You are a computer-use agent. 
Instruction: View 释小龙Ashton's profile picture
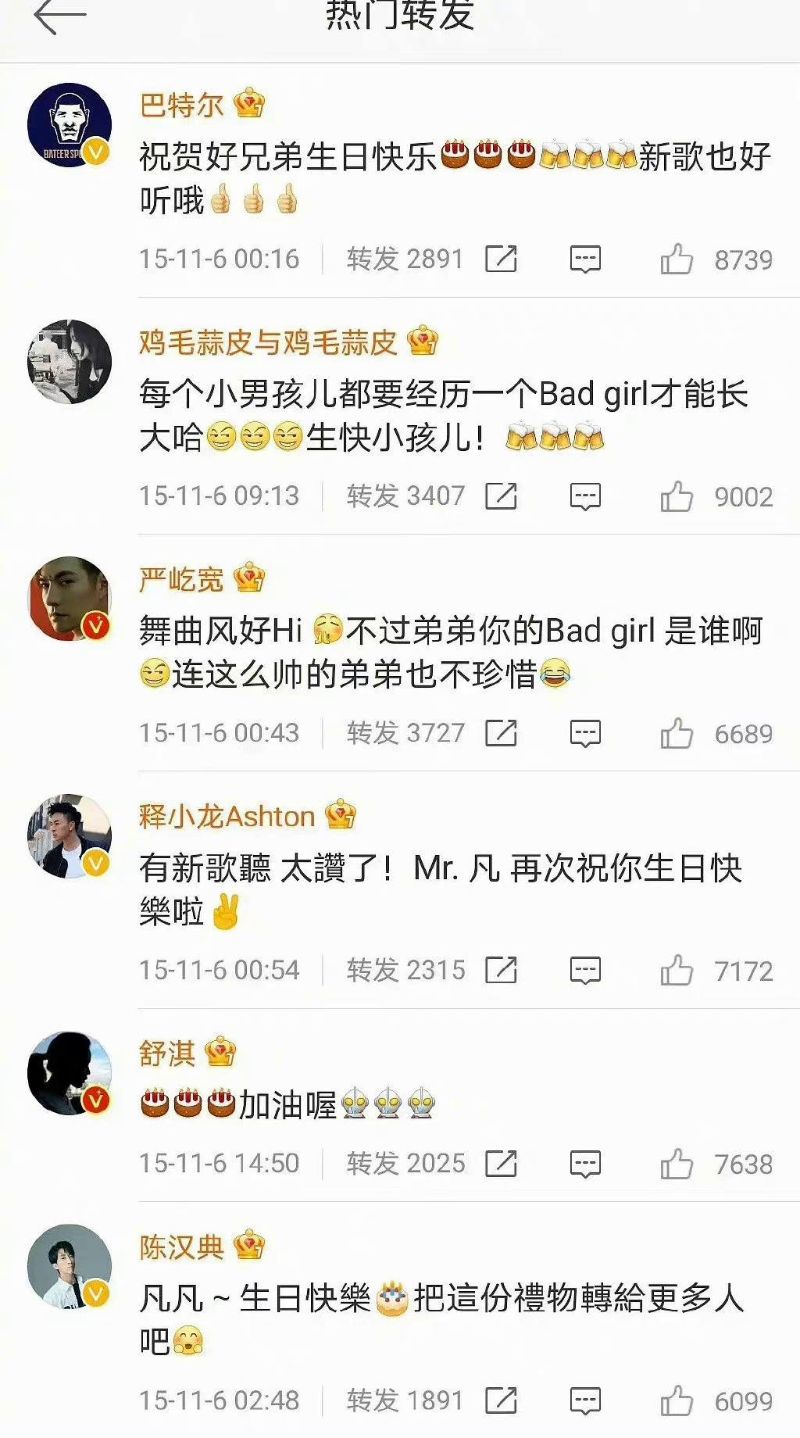(x=69, y=836)
